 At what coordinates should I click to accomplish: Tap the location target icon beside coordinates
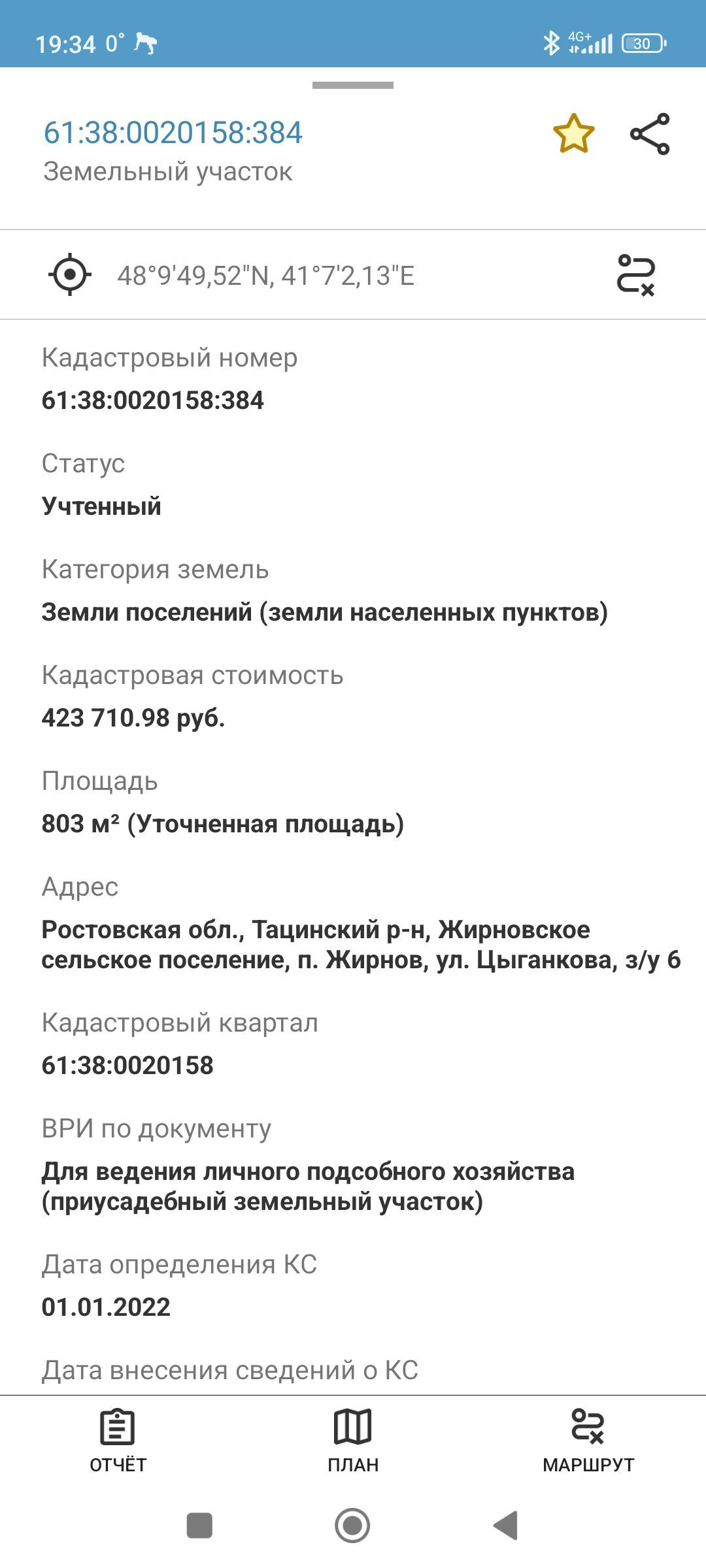70,274
